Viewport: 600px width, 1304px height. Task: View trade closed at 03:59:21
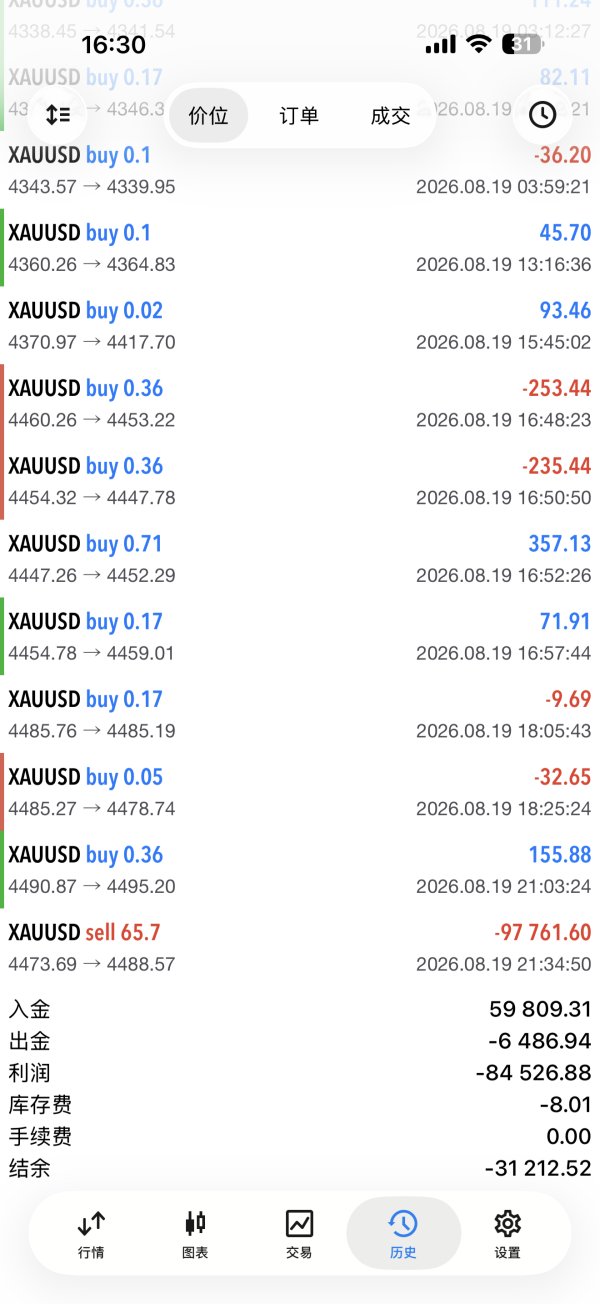(300, 170)
